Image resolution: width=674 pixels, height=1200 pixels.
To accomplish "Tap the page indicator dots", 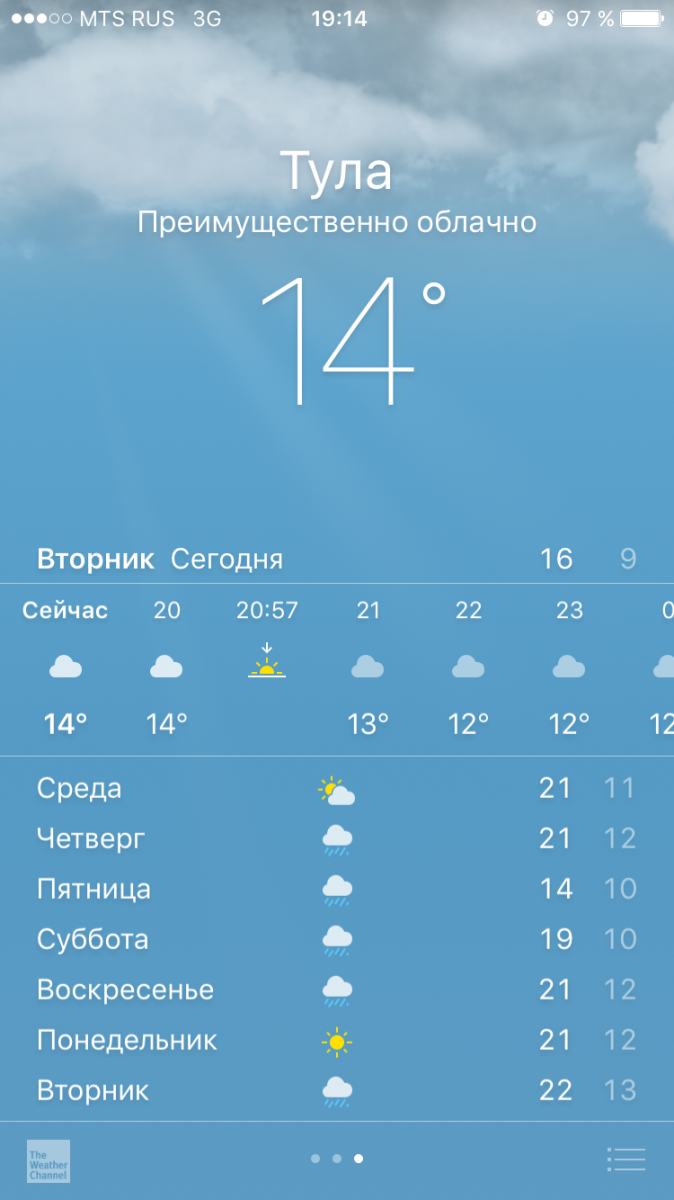I will tap(337, 1159).
